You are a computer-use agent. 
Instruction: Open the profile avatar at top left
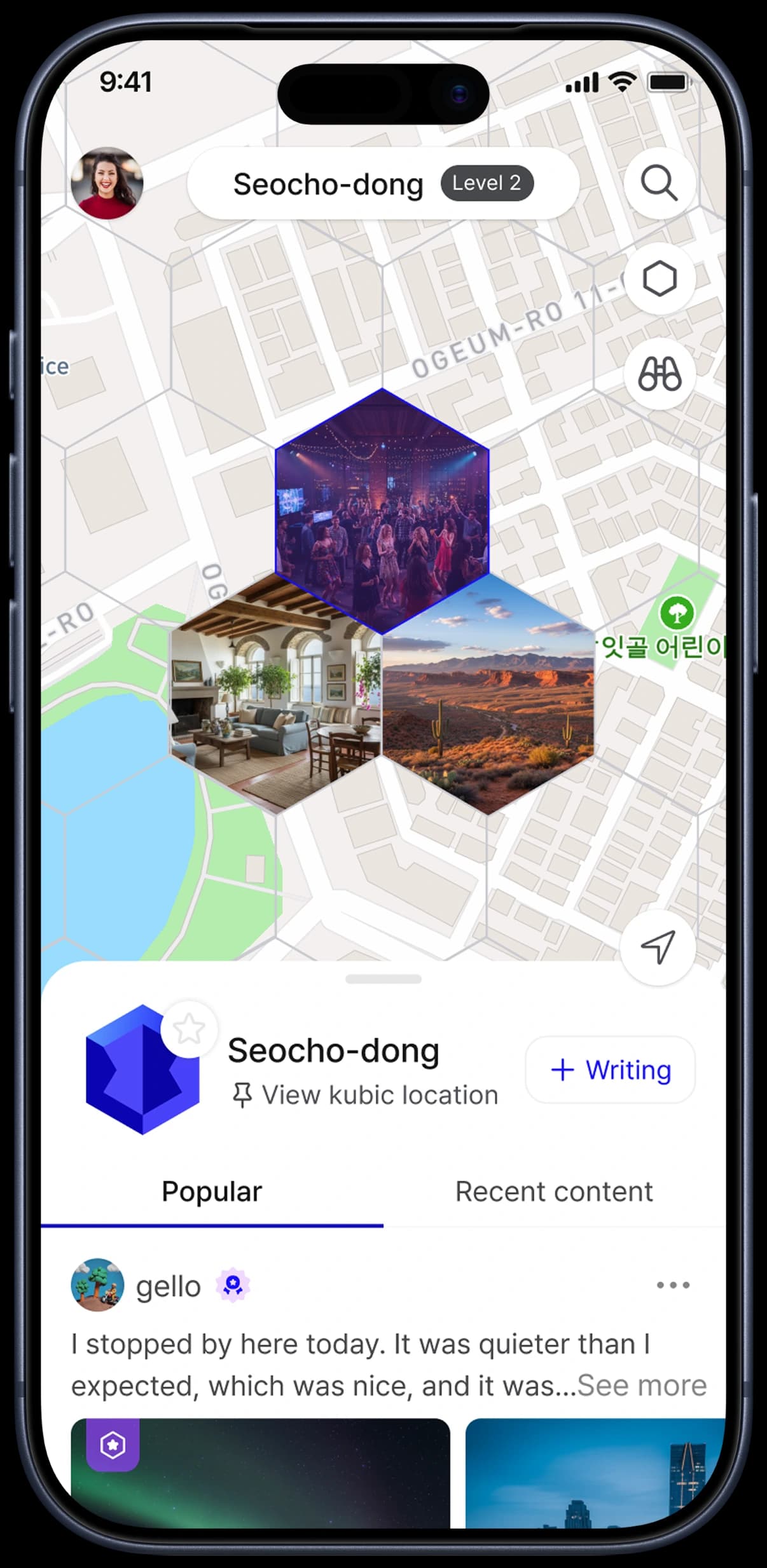(x=107, y=183)
